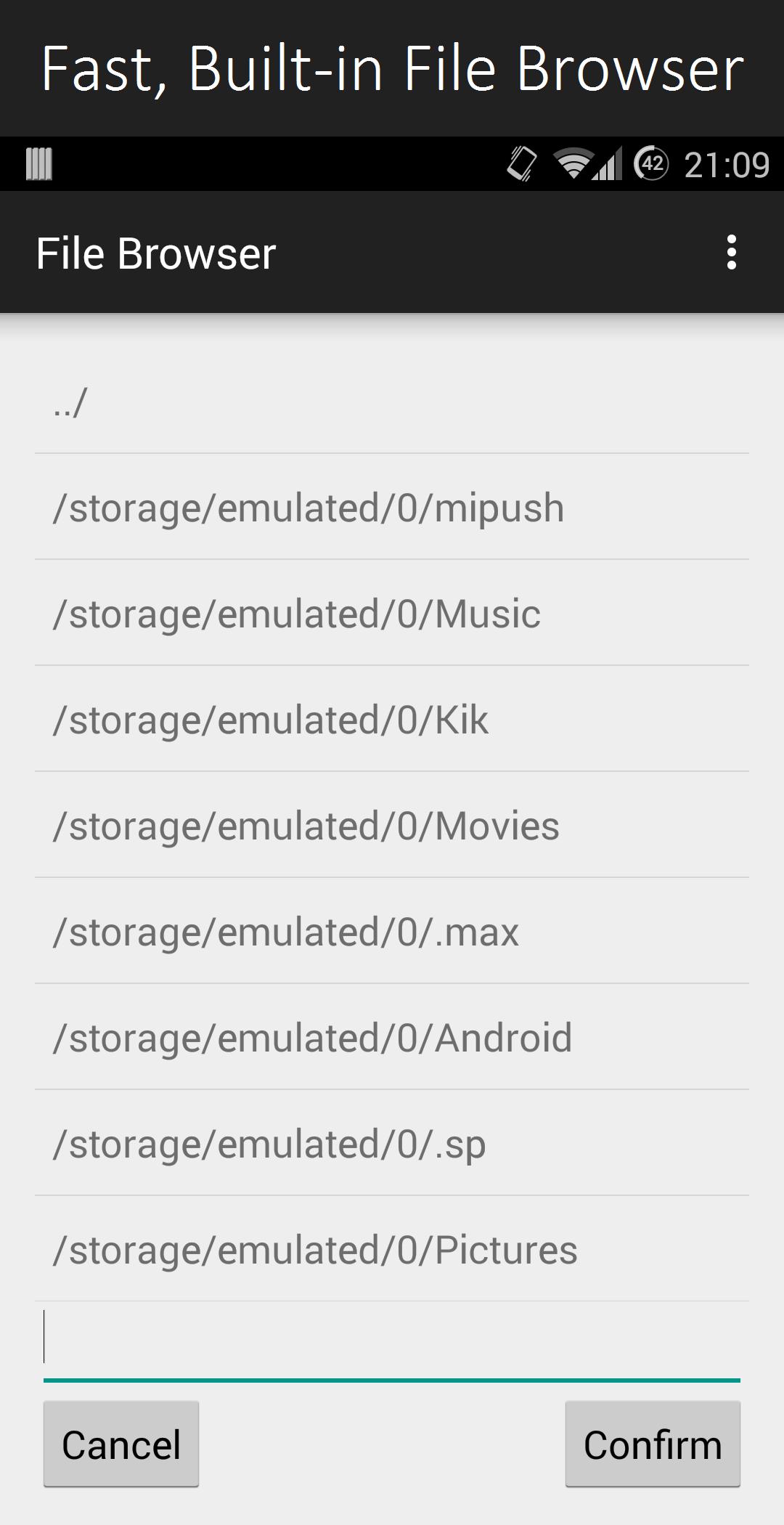Select the hidden .max folder
Screen dimensions: 784x1525
tap(392, 932)
